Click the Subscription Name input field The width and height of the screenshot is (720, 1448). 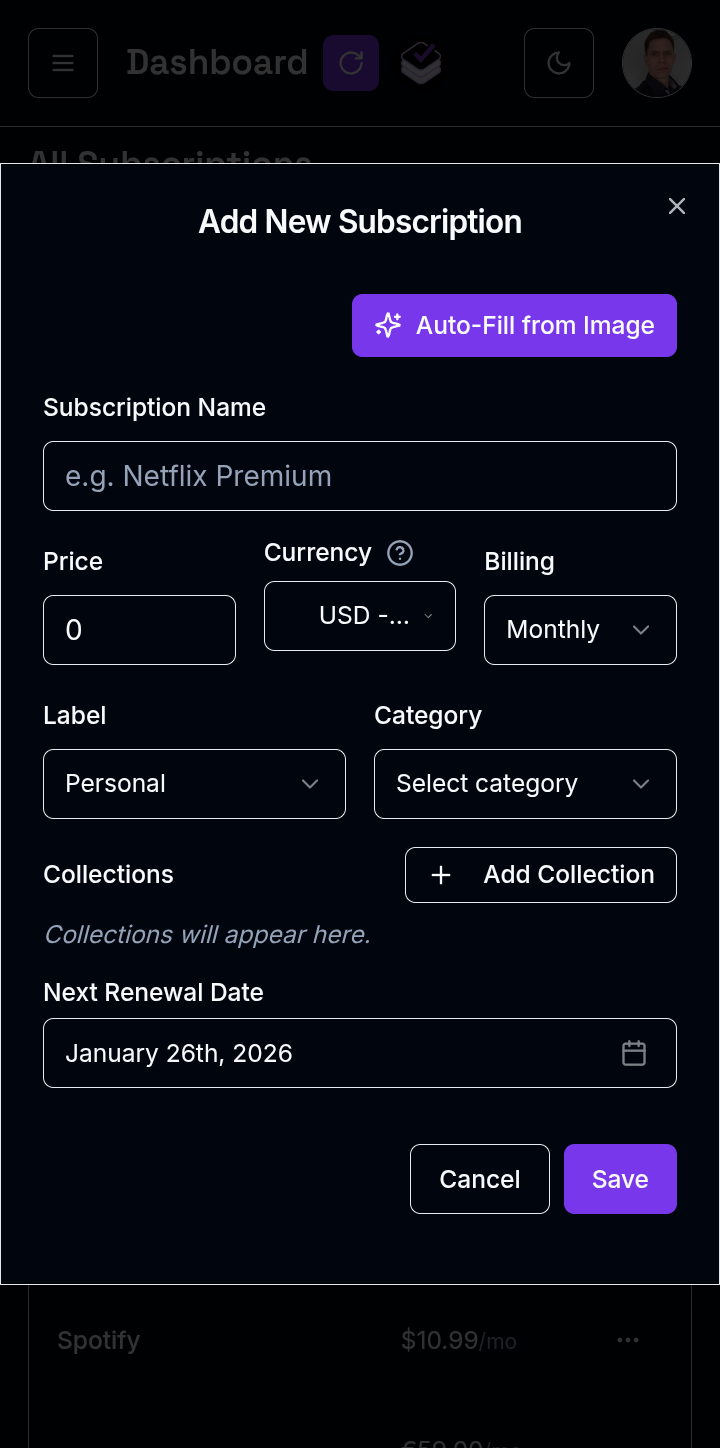click(x=360, y=475)
